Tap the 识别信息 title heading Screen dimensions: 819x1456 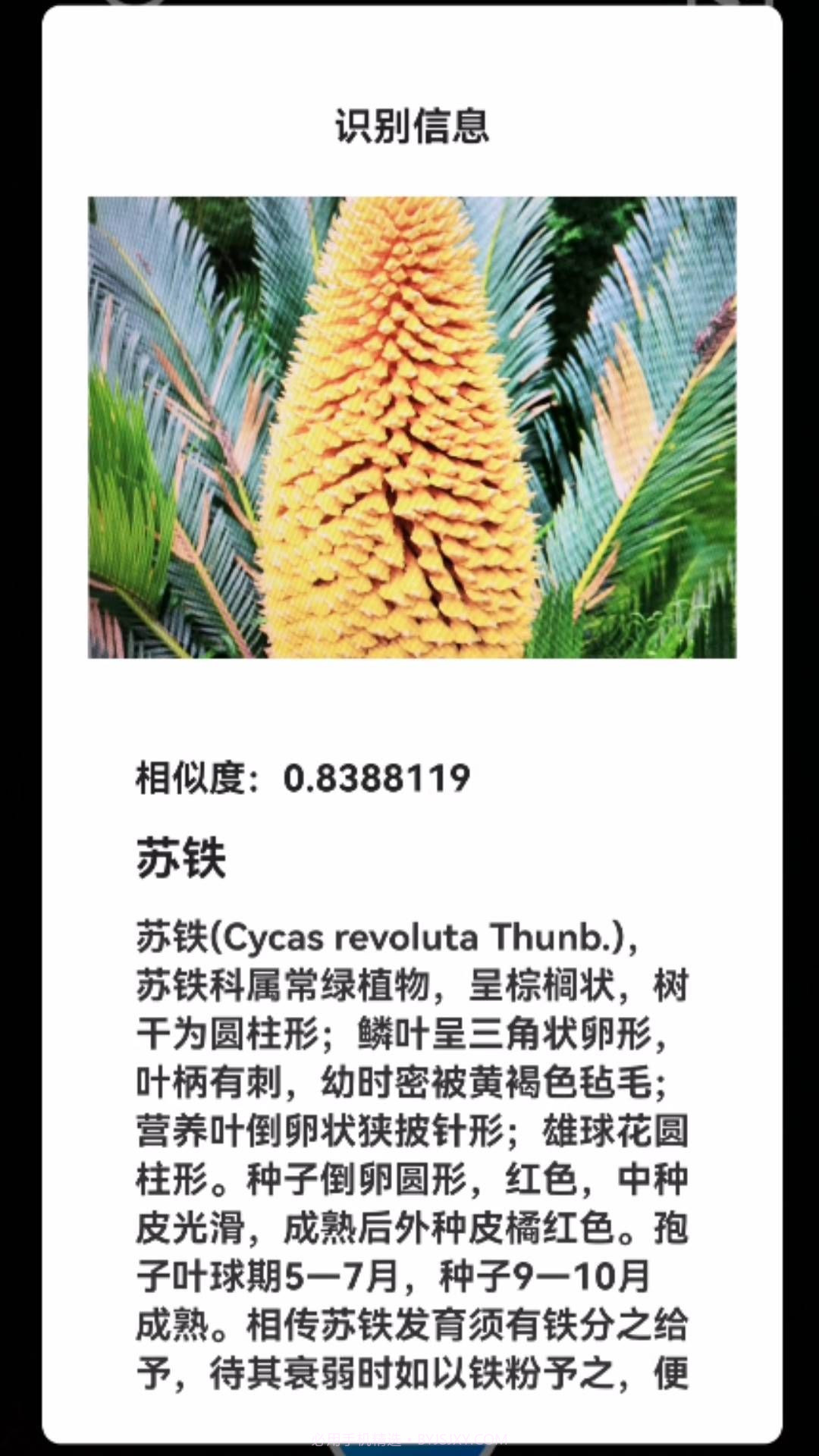[x=409, y=129]
